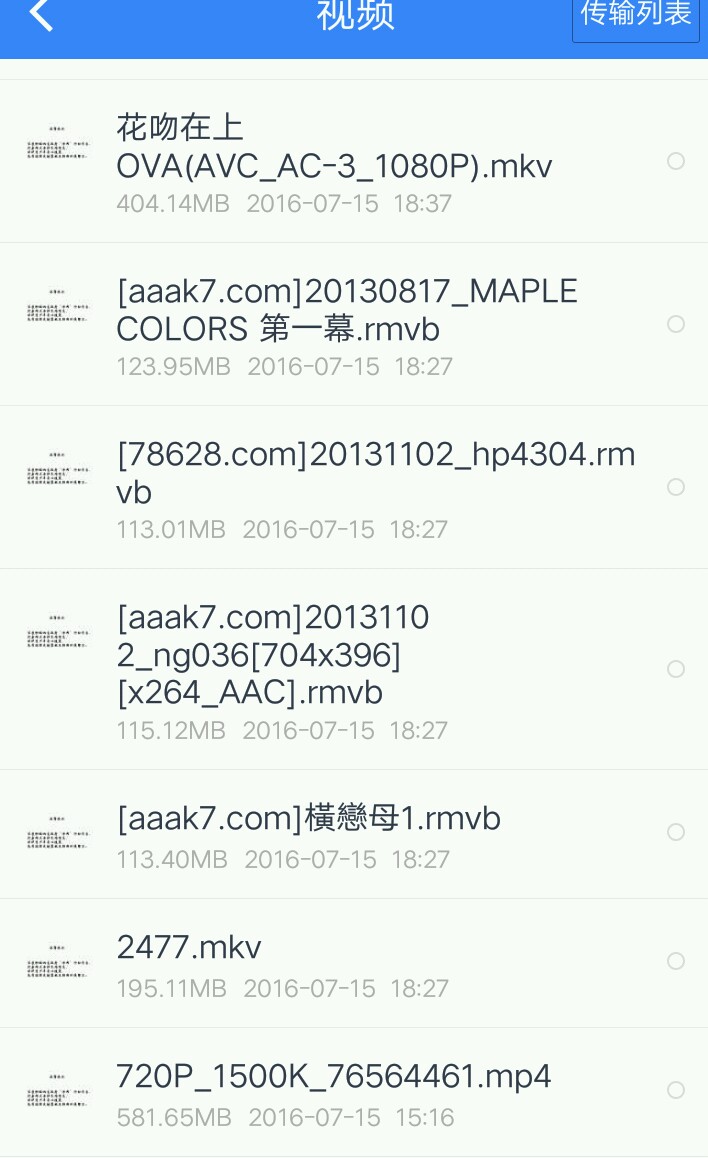This screenshot has height=1158, width=708.
Task: Check the circle next to 橫戀母1.rmvb
Action: pos(676,832)
